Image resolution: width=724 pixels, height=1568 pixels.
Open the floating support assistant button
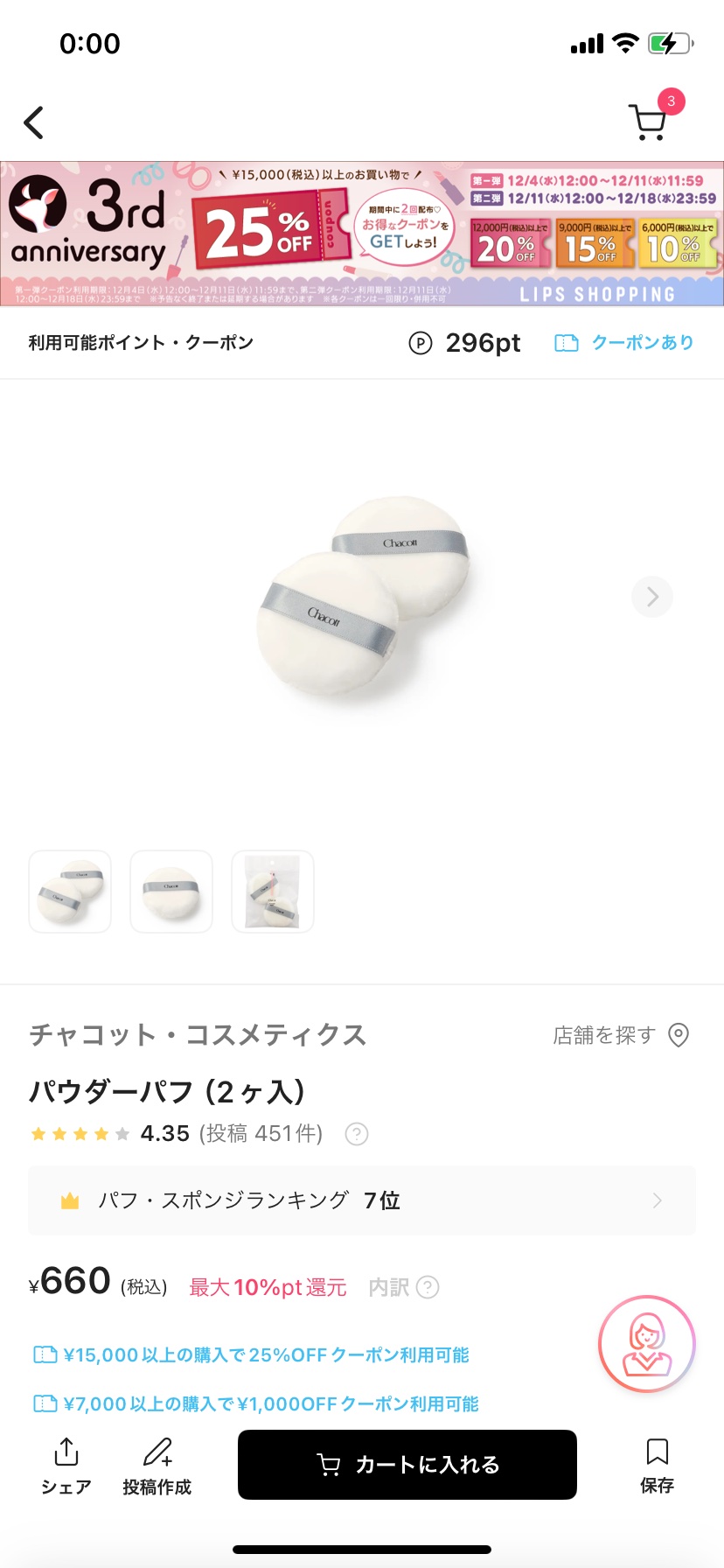[x=646, y=1343]
